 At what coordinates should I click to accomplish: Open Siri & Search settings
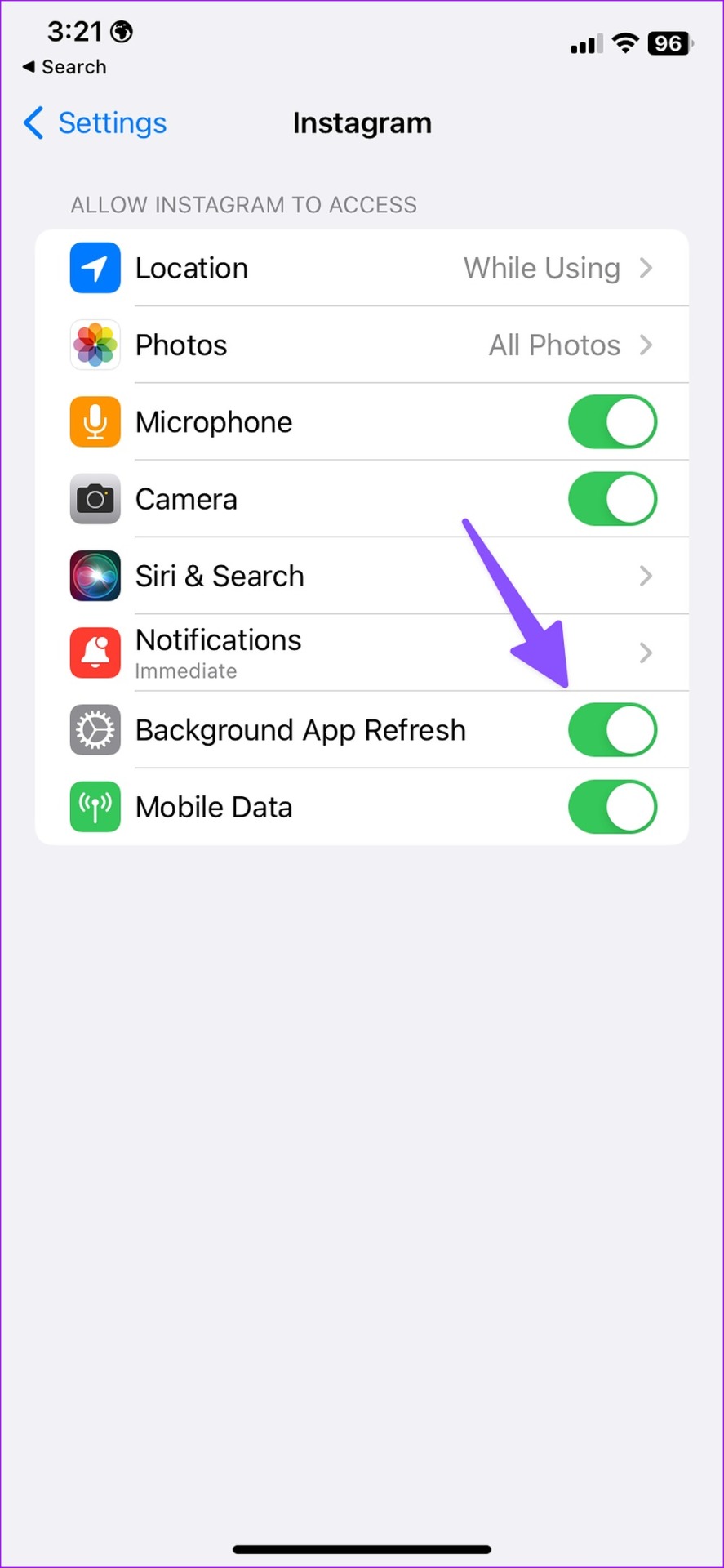[x=362, y=576]
